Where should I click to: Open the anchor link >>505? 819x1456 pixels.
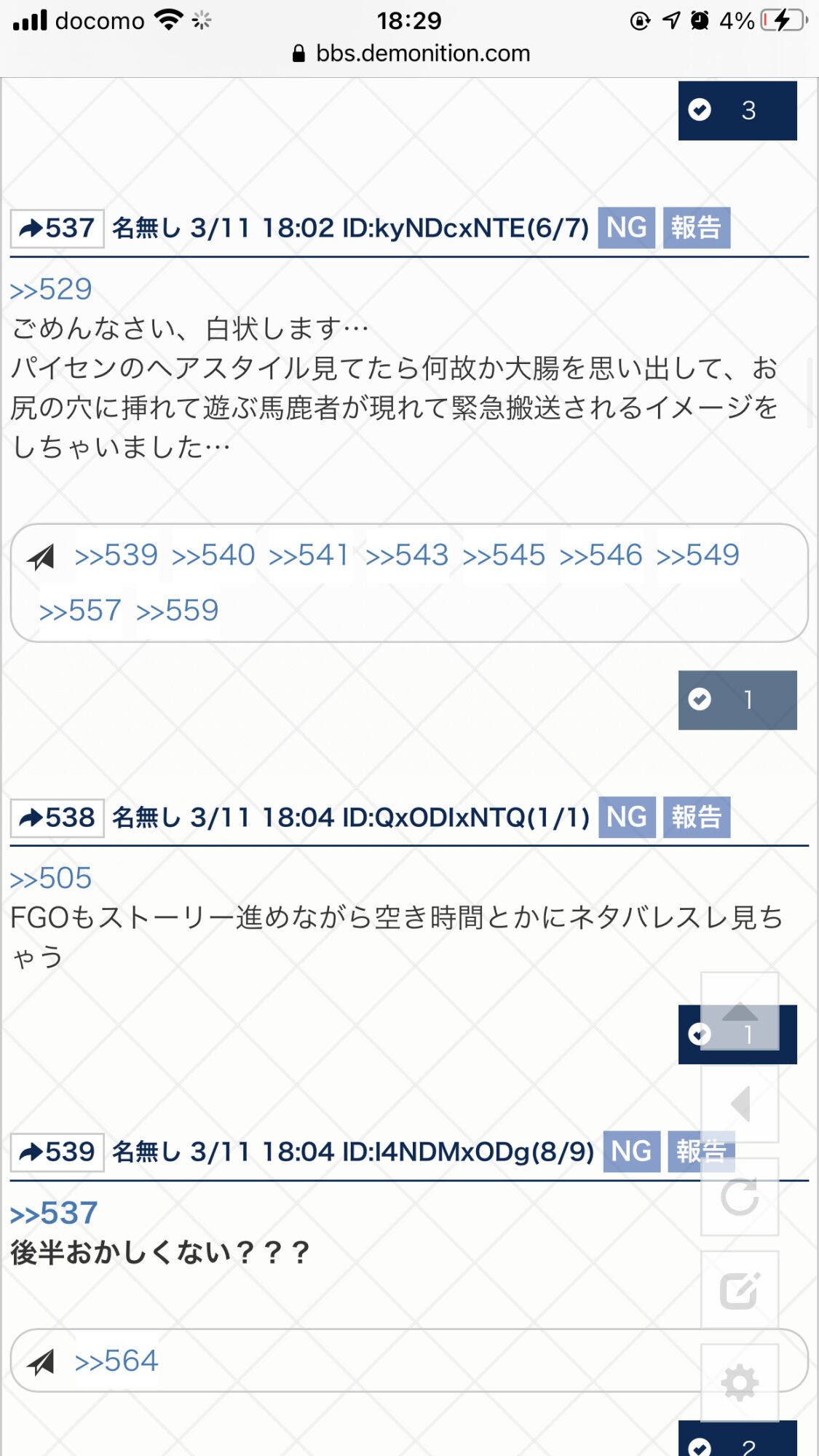51,879
